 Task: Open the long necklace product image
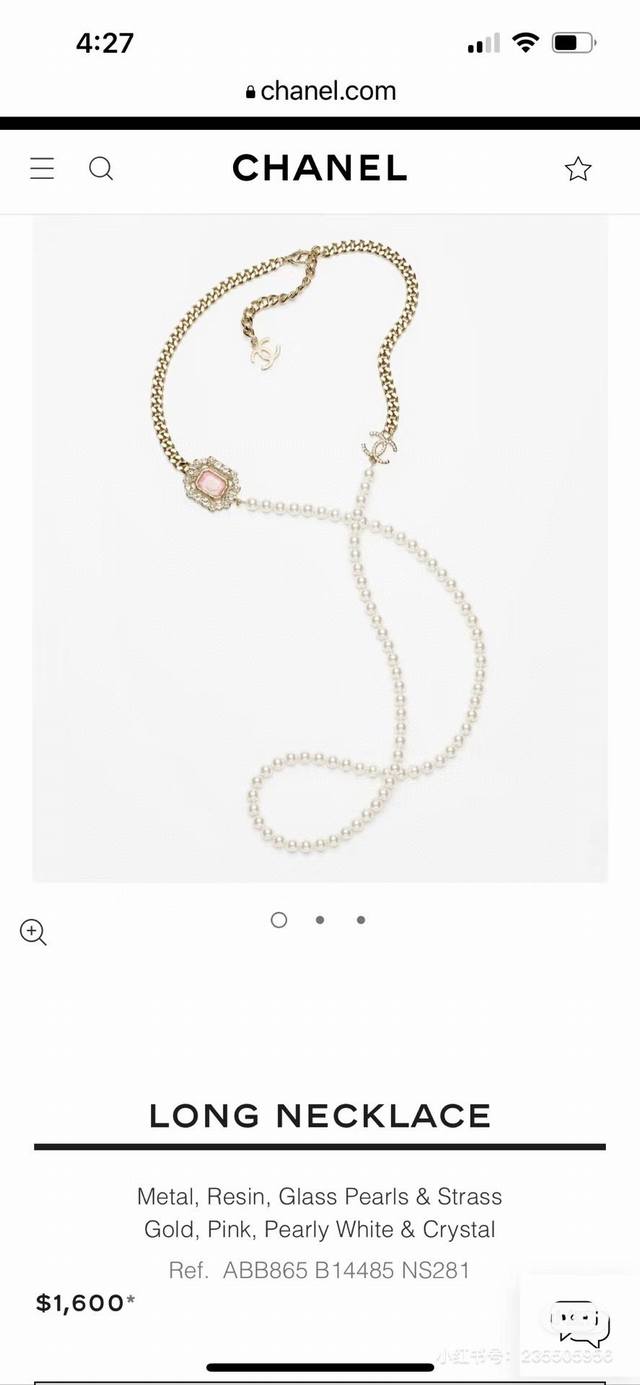[320, 548]
